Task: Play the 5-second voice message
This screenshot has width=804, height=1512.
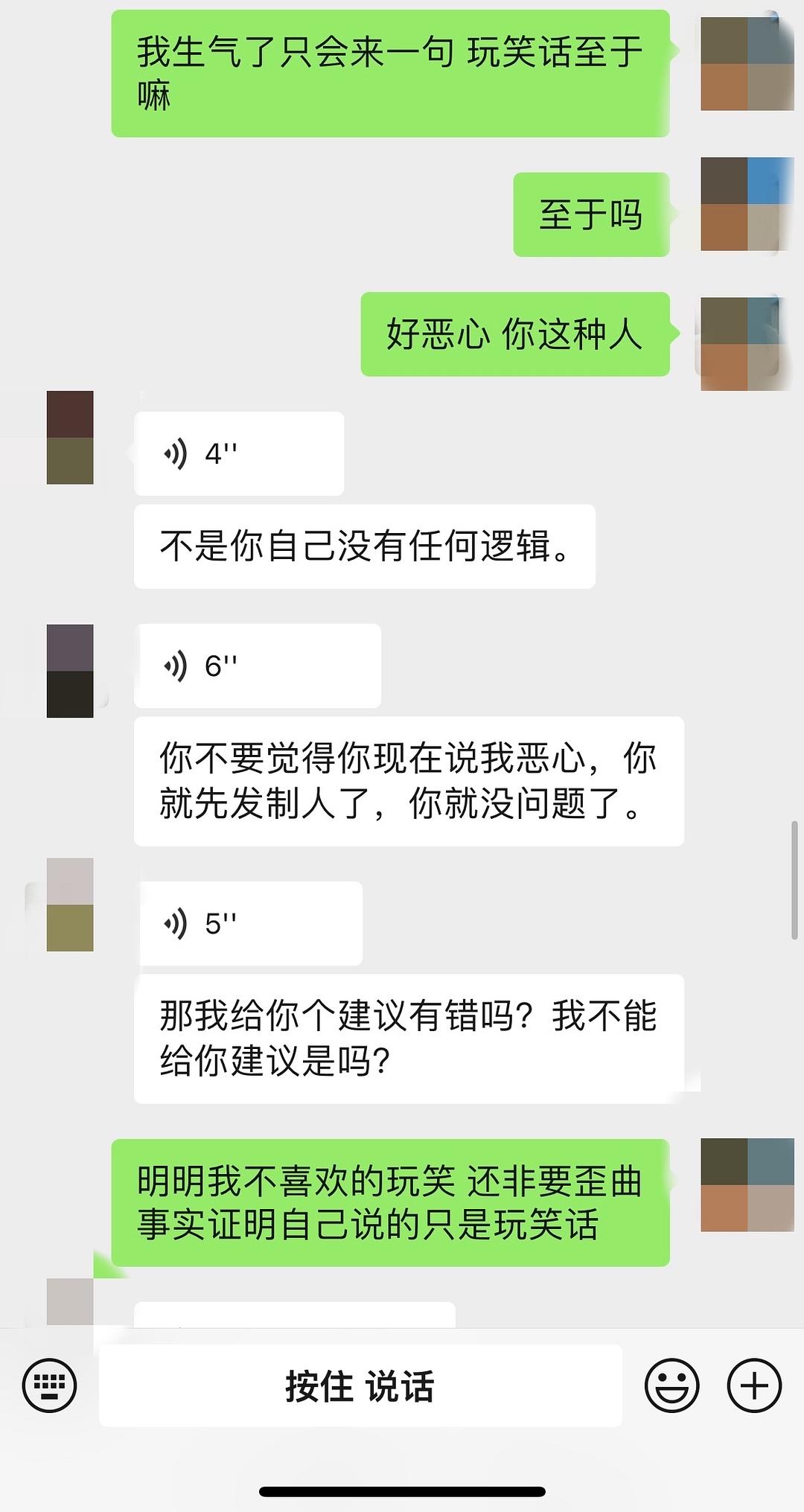Action: click(249, 923)
